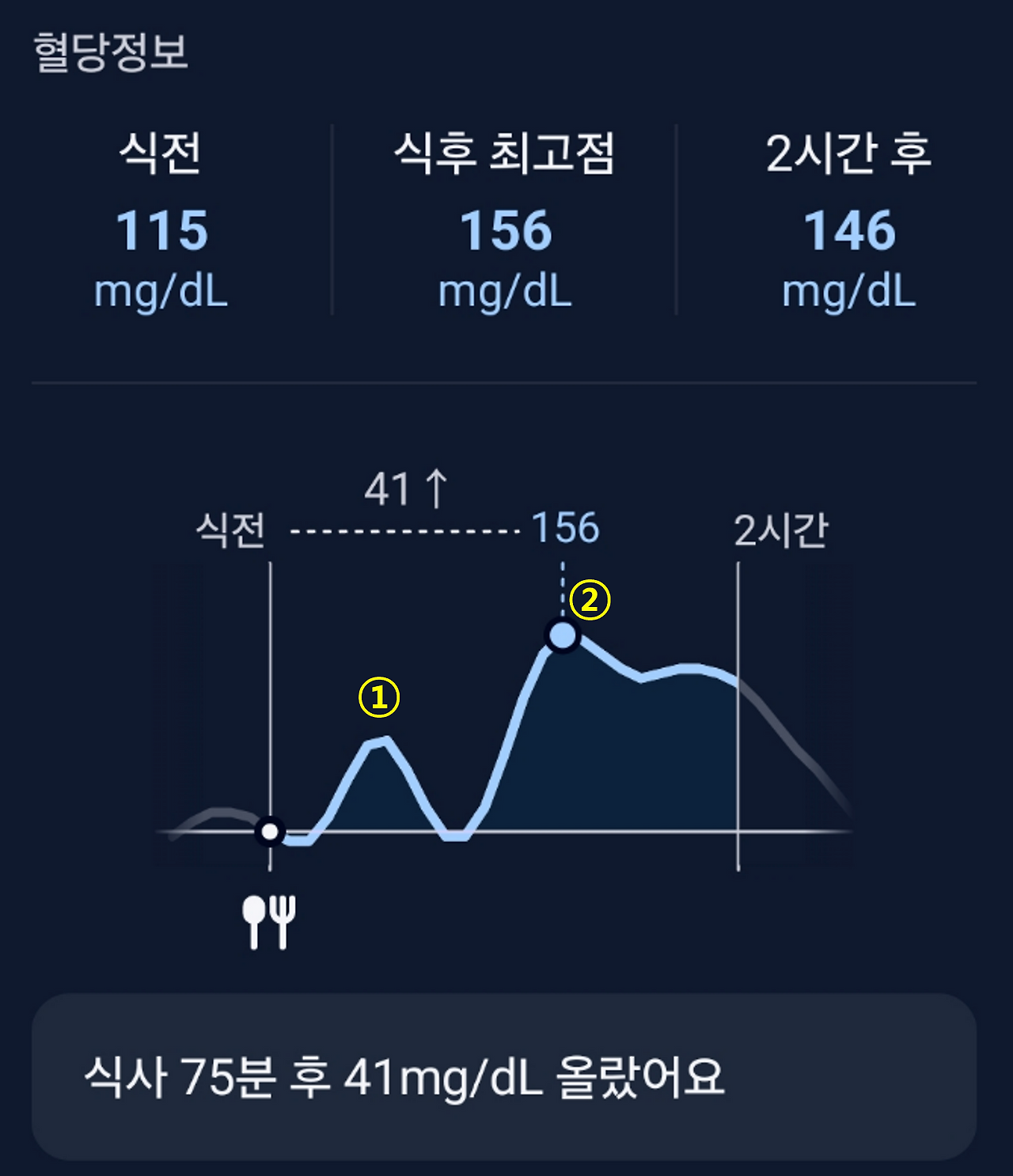Open details for the 156 peak label
Screen dimensions: 1013x1176
point(568,529)
